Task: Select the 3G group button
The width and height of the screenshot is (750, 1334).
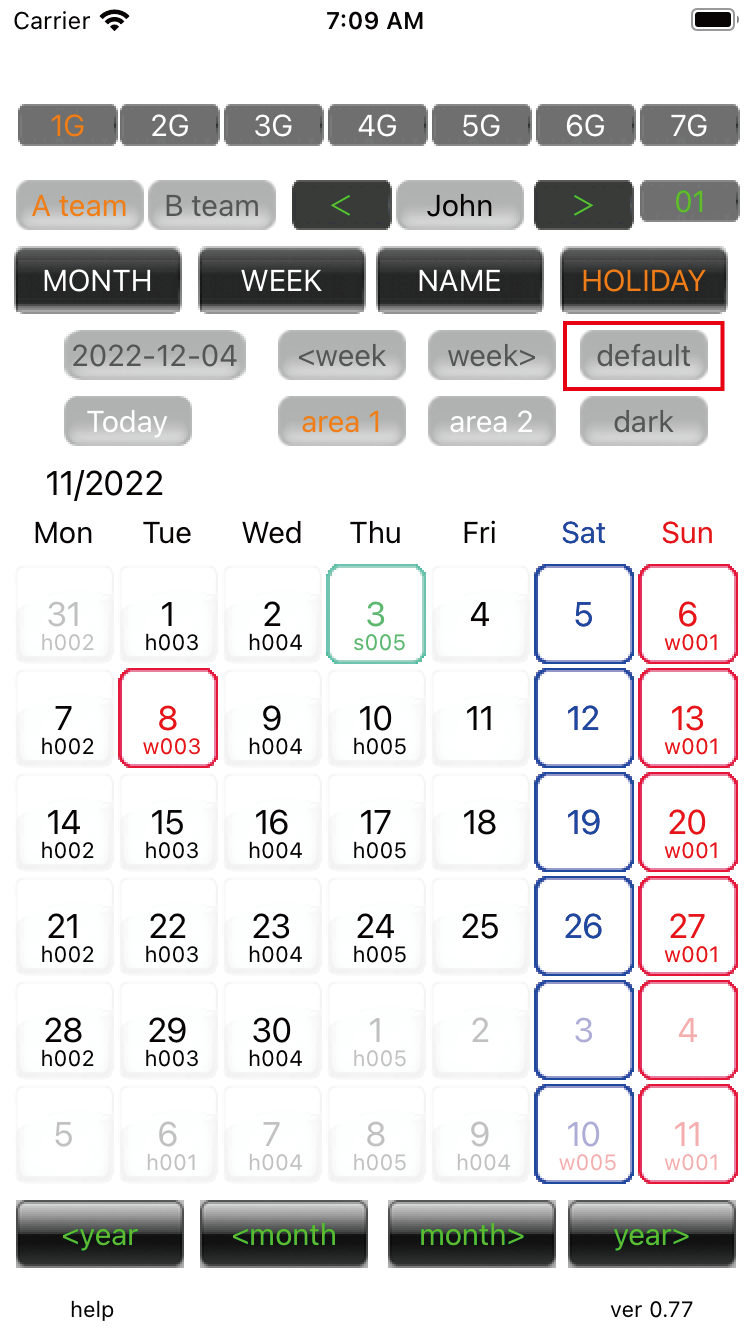Action: click(274, 126)
